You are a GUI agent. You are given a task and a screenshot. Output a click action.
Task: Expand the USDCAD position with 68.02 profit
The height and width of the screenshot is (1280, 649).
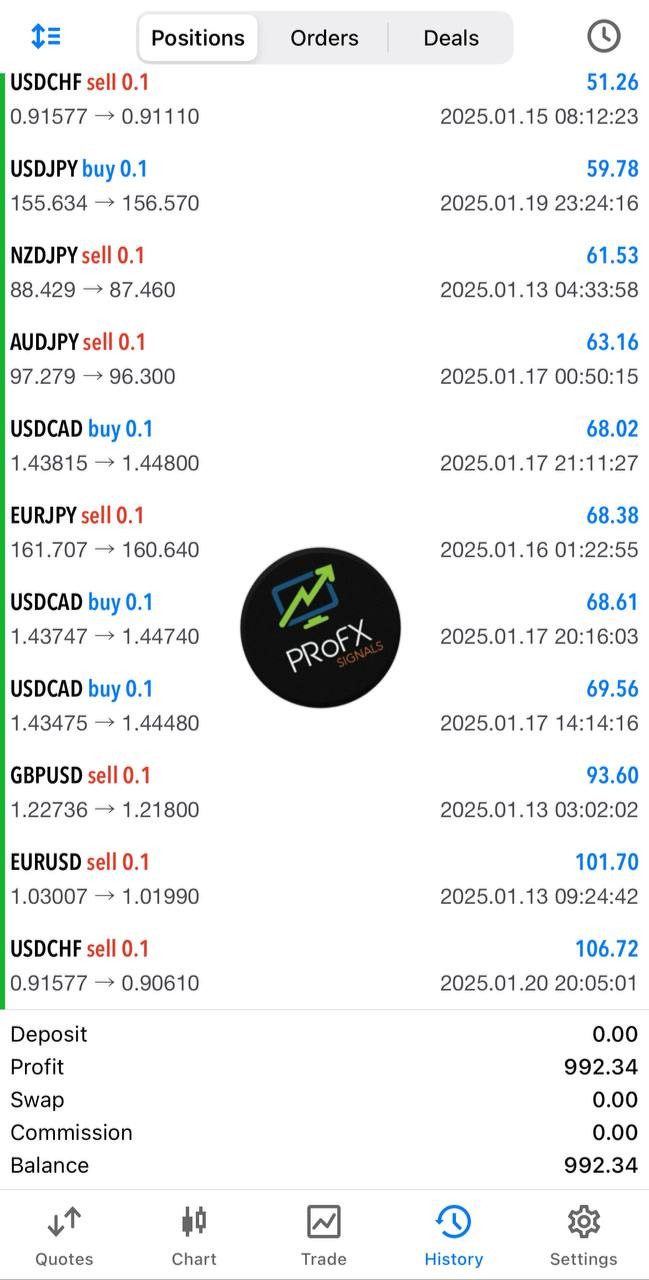pyautogui.click(x=324, y=446)
